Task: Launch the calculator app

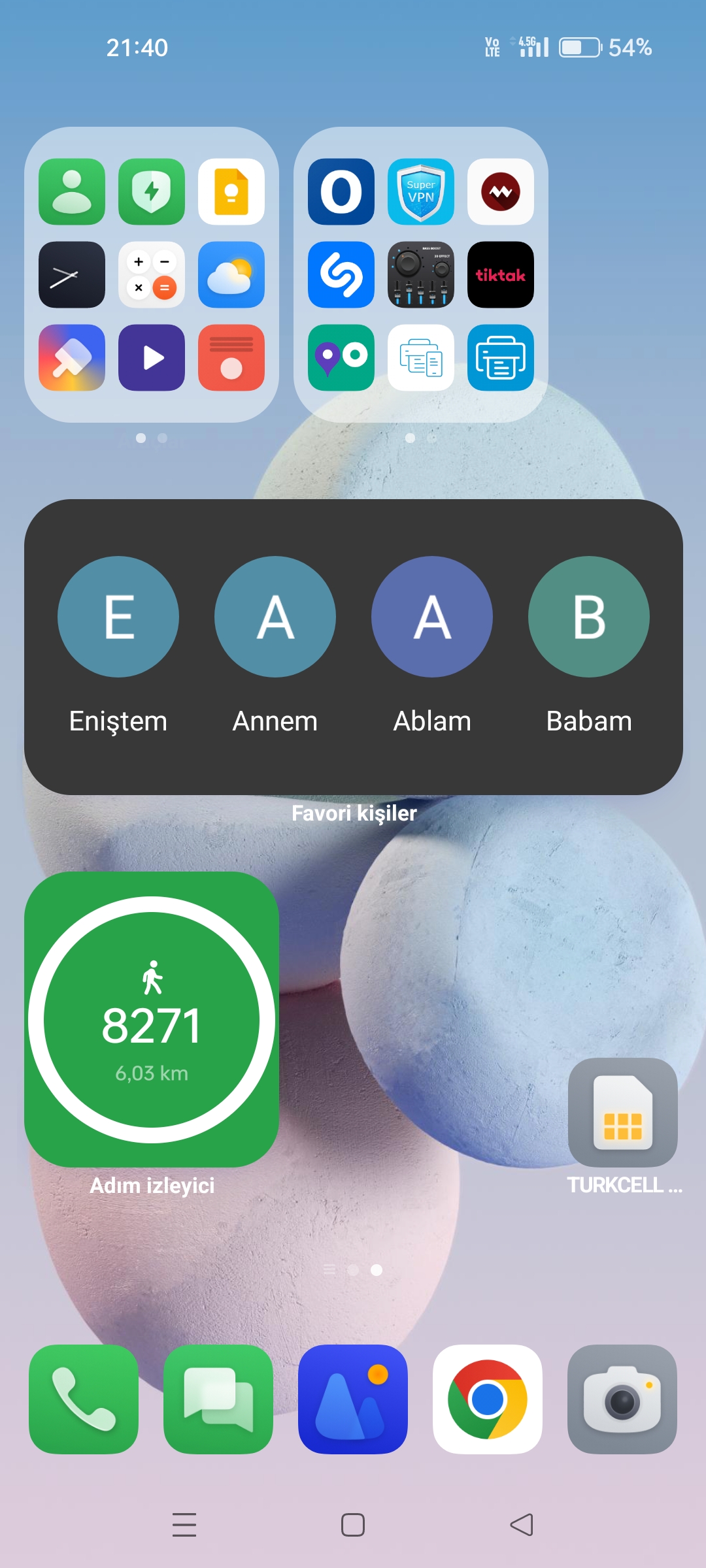Action: 152,274
